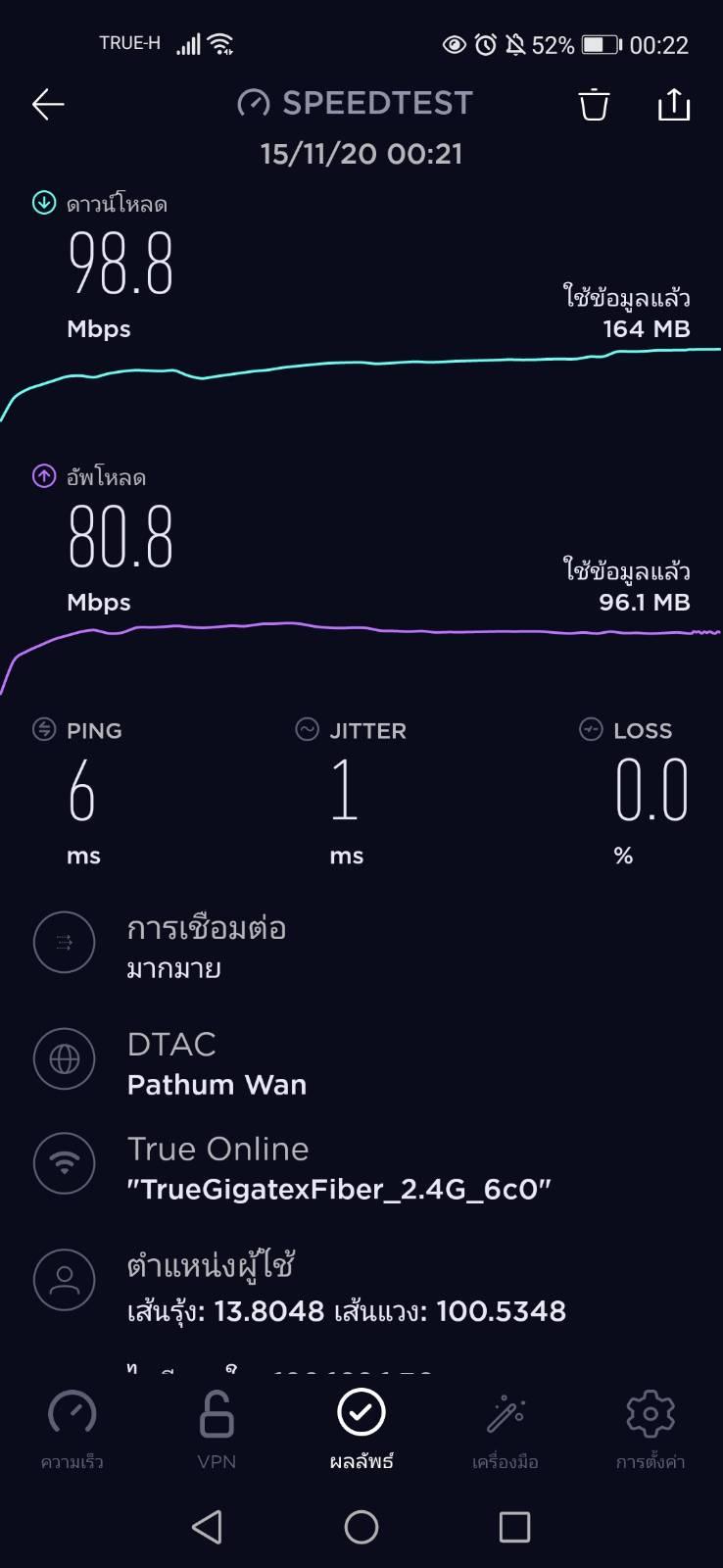The image size is (723, 1568).
Task: Select the ผลลัพธ์ results tab
Action: click(x=361, y=1430)
